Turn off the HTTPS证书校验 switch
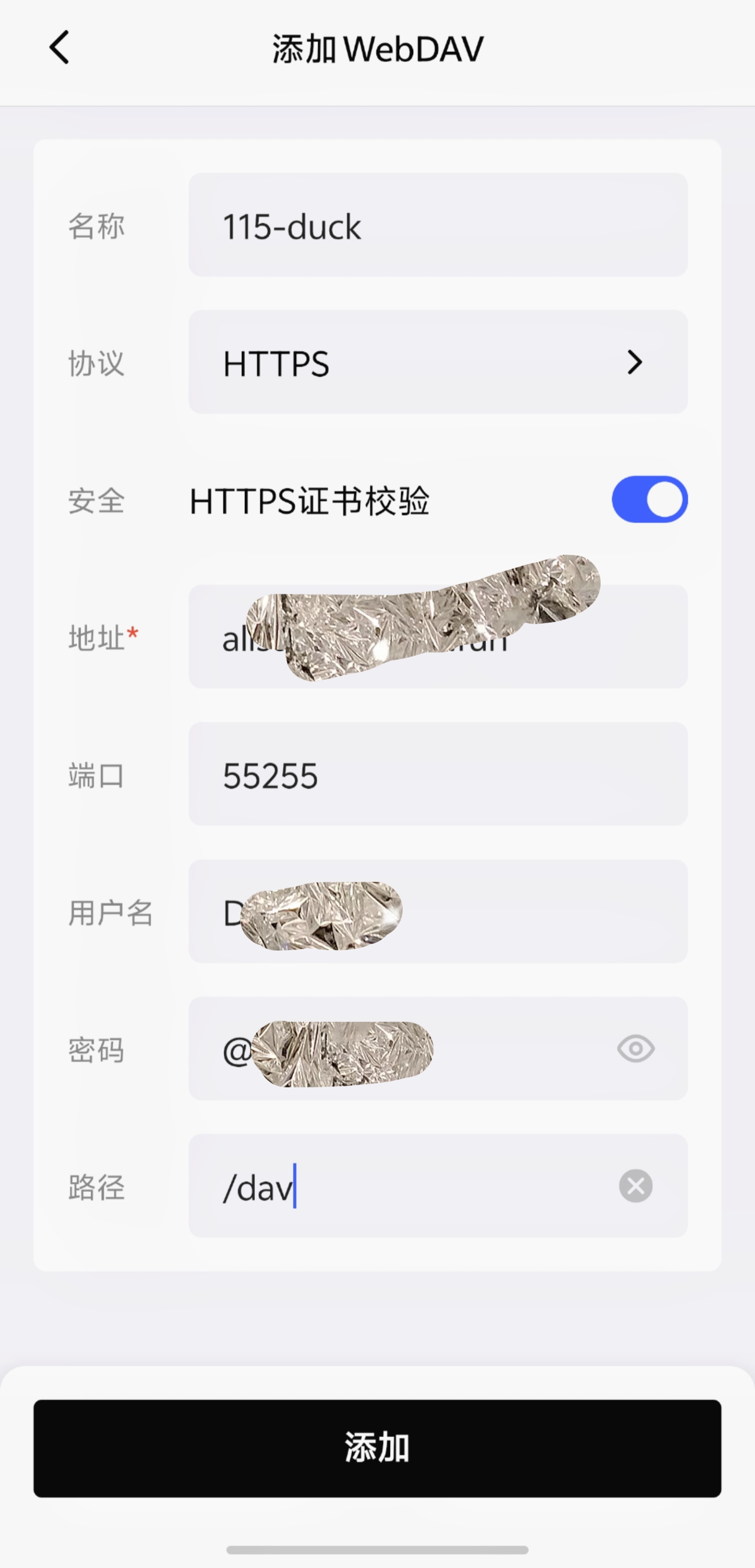Image resolution: width=755 pixels, height=1568 pixels. click(649, 500)
